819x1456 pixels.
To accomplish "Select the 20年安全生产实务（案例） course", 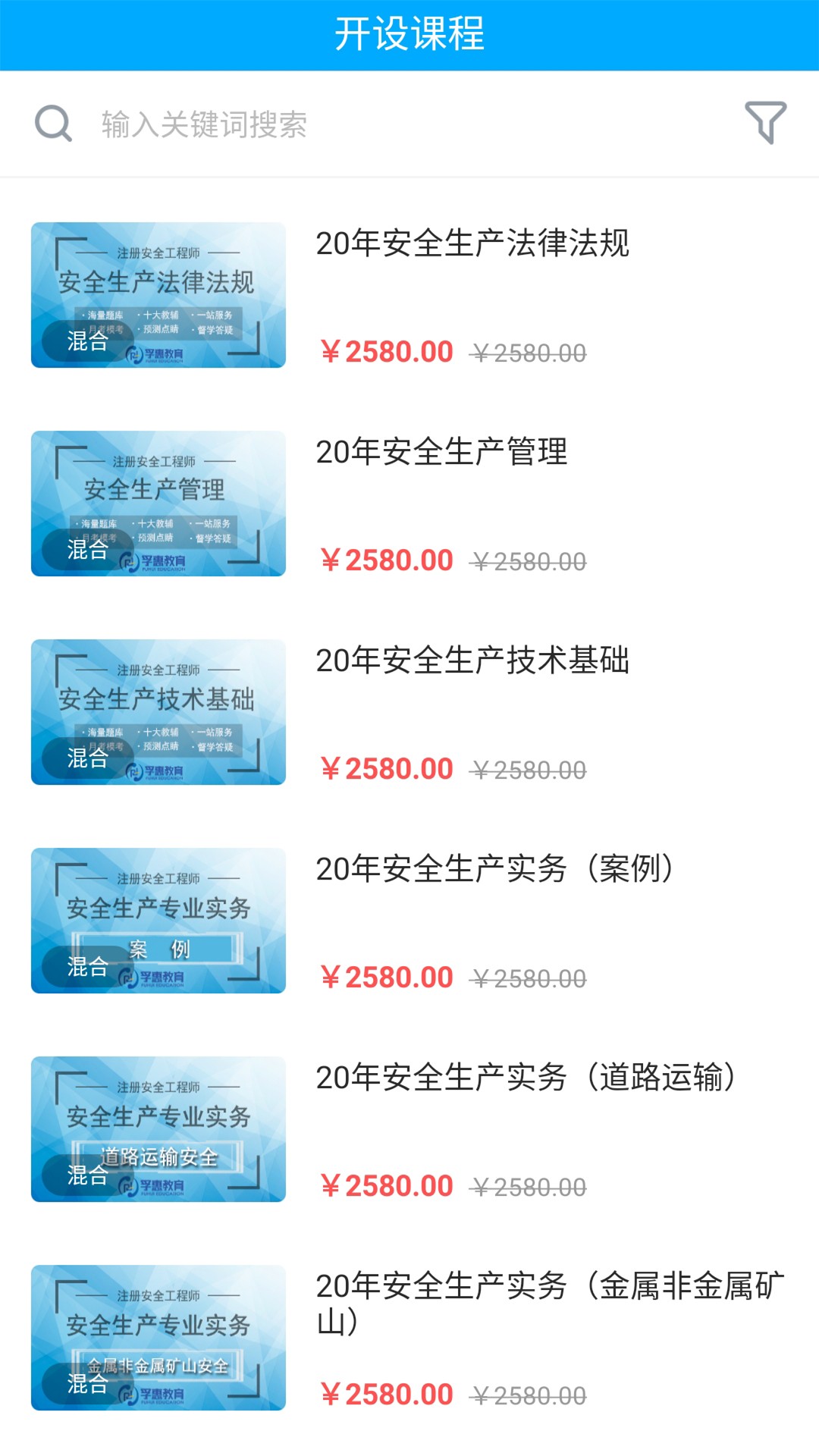I will tap(494, 870).
